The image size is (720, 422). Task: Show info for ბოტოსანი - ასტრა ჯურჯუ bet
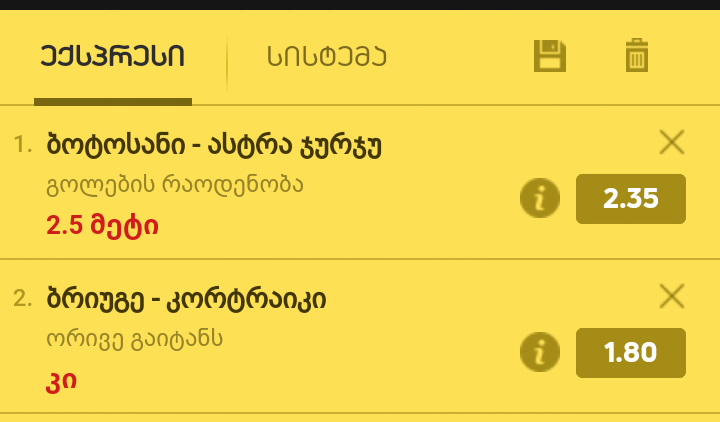[x=540, y=198]
